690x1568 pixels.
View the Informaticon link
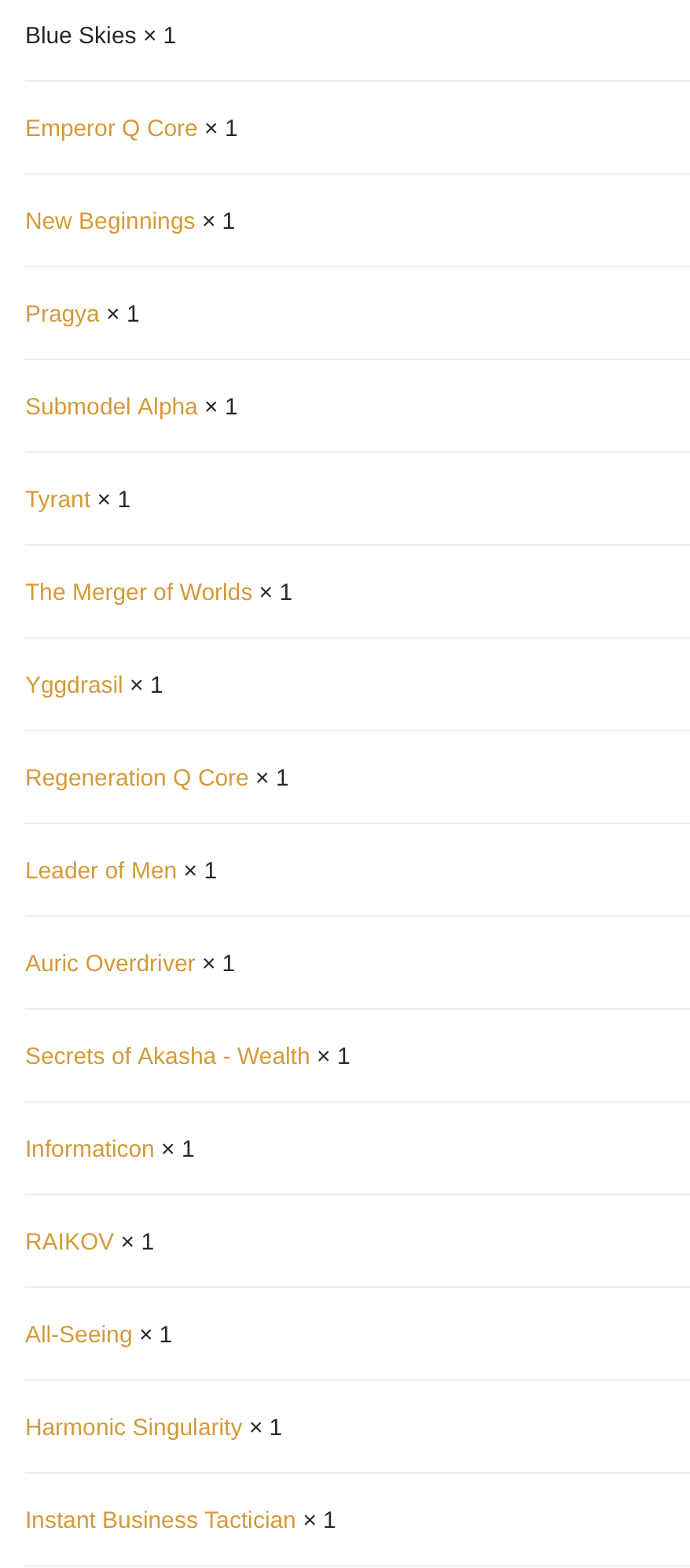pos(90,1149)
